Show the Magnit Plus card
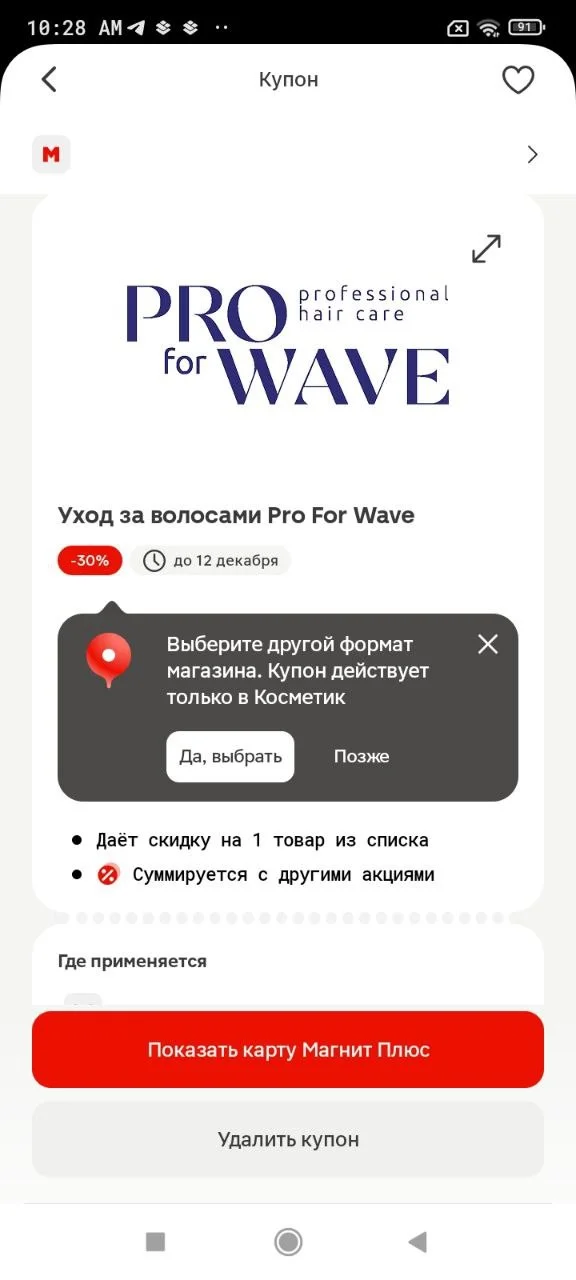Screen dimensions: 576x1280 [288, 1049]
